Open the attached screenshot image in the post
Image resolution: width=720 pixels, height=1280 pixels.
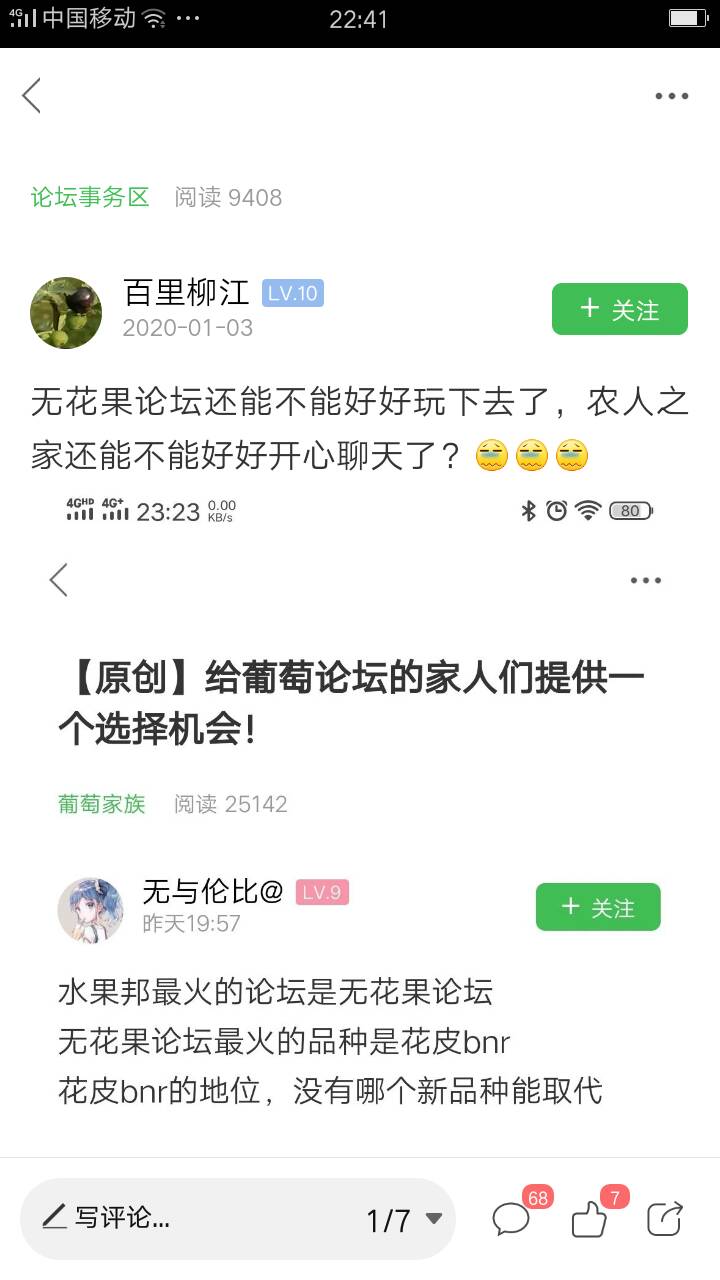(x=360, y=820)
